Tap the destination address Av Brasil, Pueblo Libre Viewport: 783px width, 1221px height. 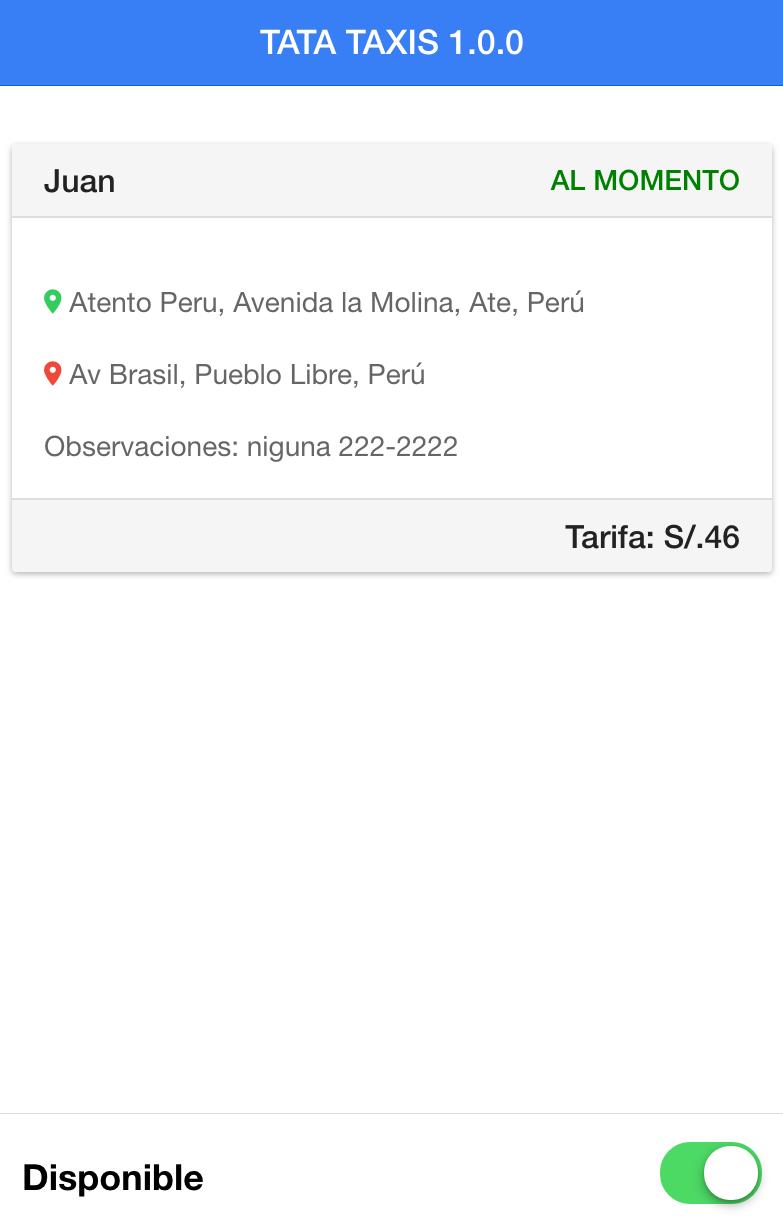click(246, 374)
